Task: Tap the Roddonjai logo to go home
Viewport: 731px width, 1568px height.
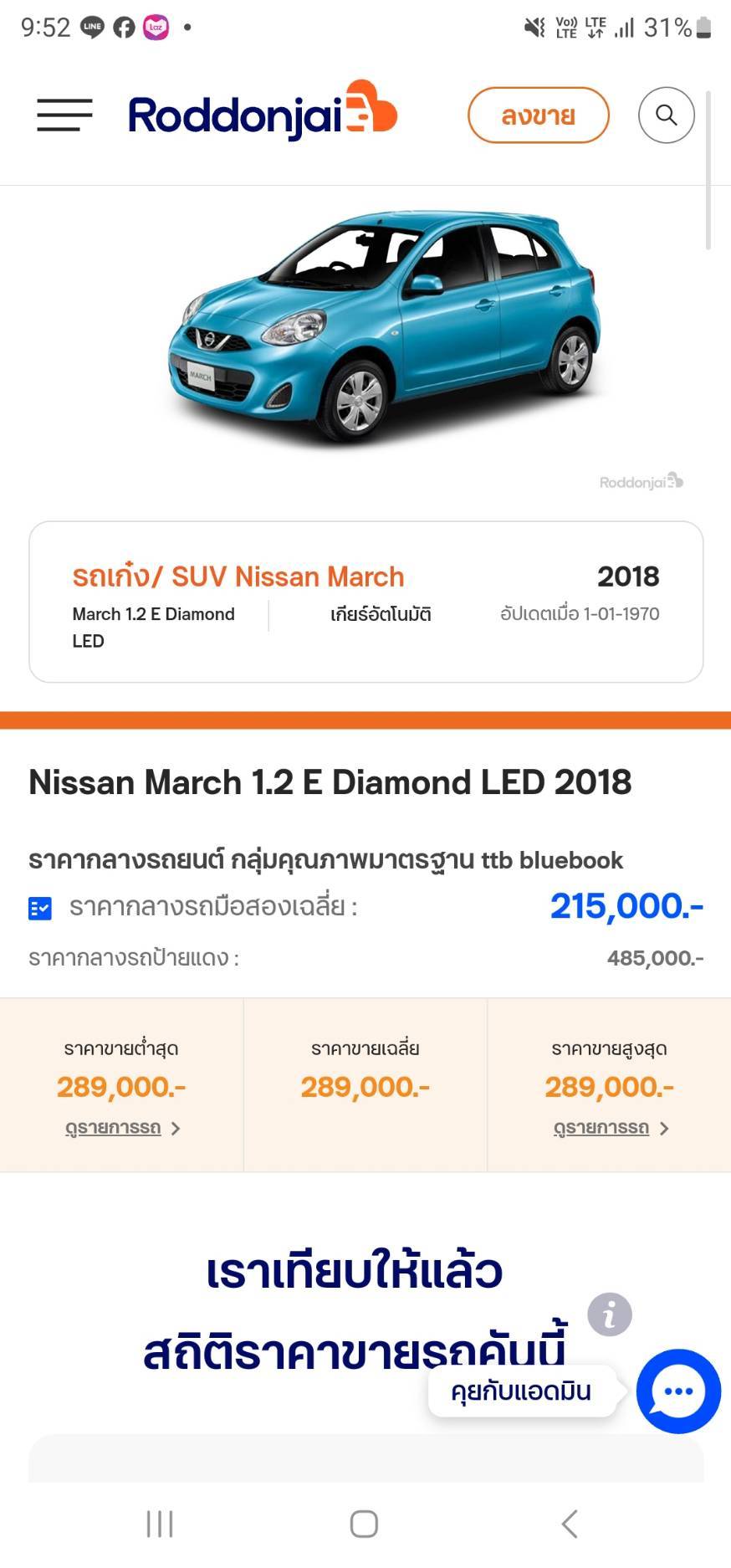Action: pos(262,113)
